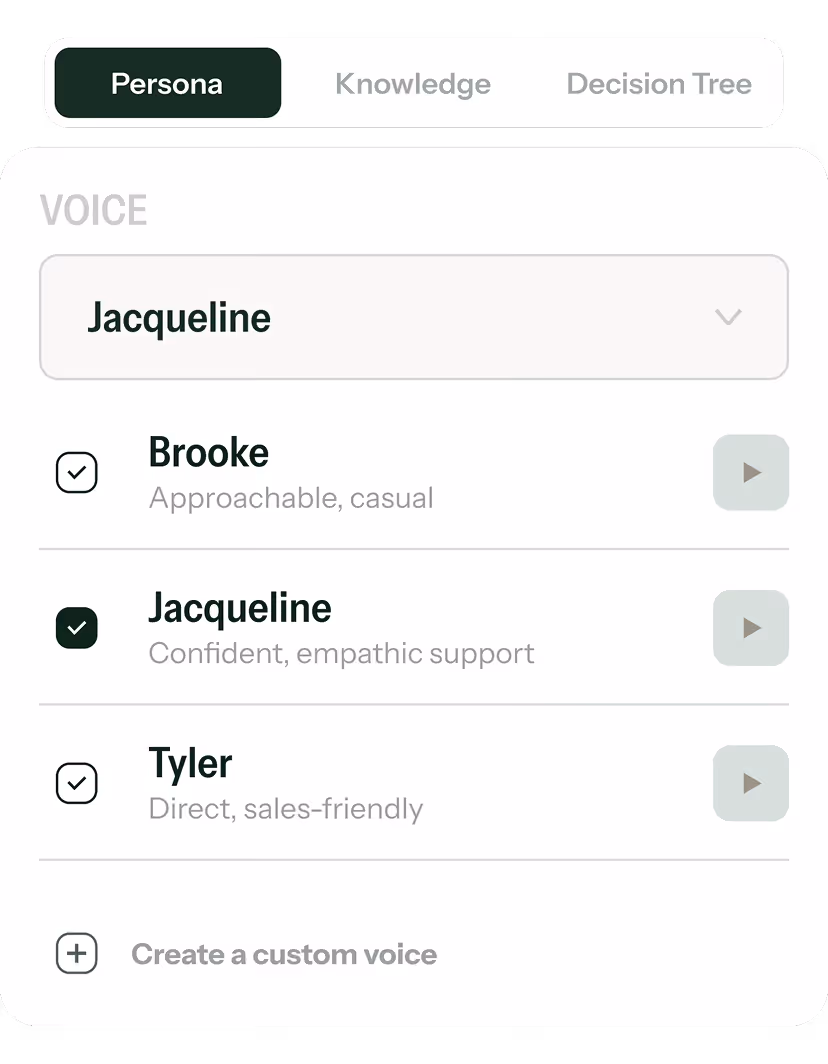Click the play icon next to Brooke

coord(750,472)
